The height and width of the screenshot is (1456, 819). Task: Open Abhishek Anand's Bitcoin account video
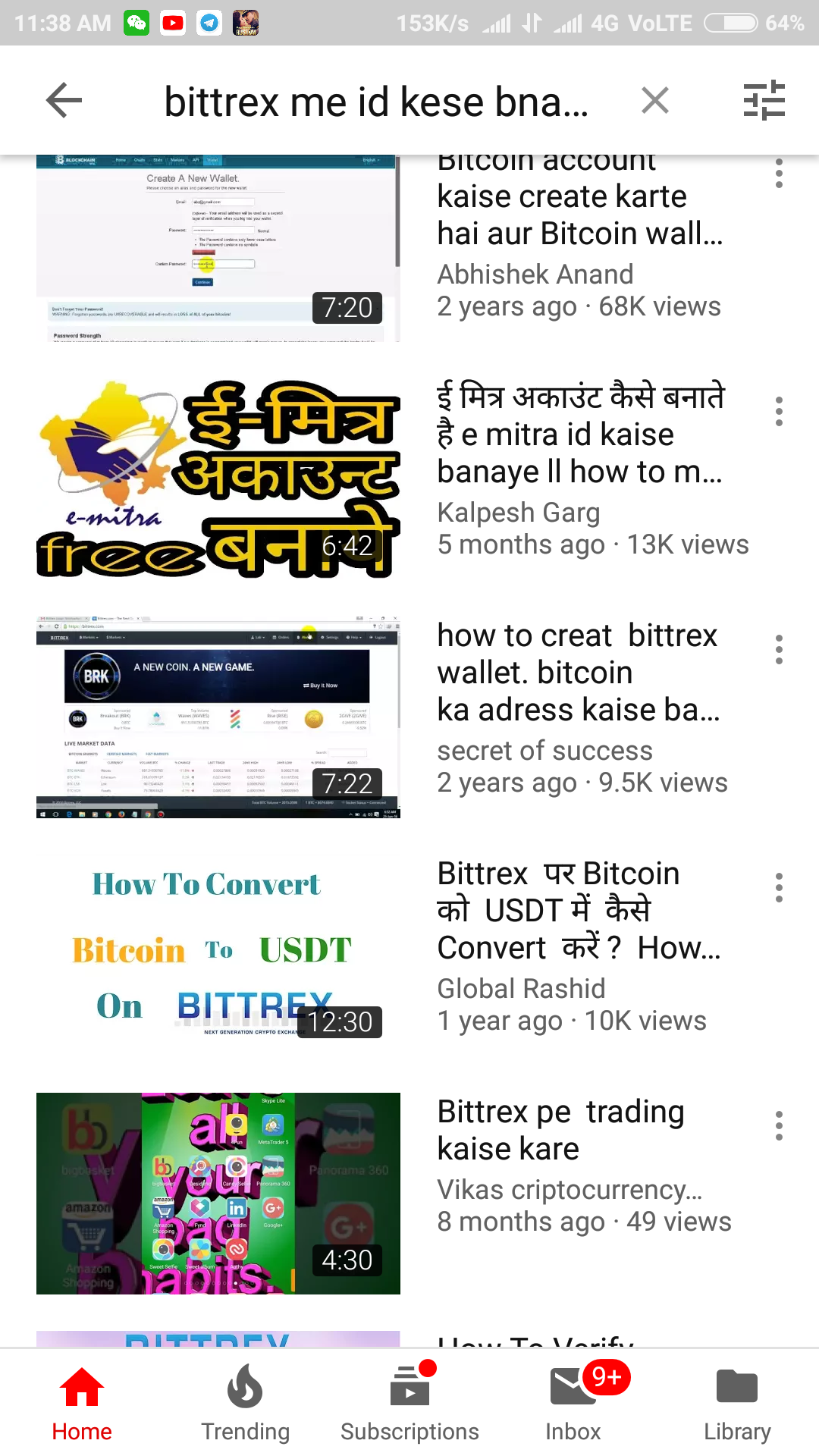[218, 249]
